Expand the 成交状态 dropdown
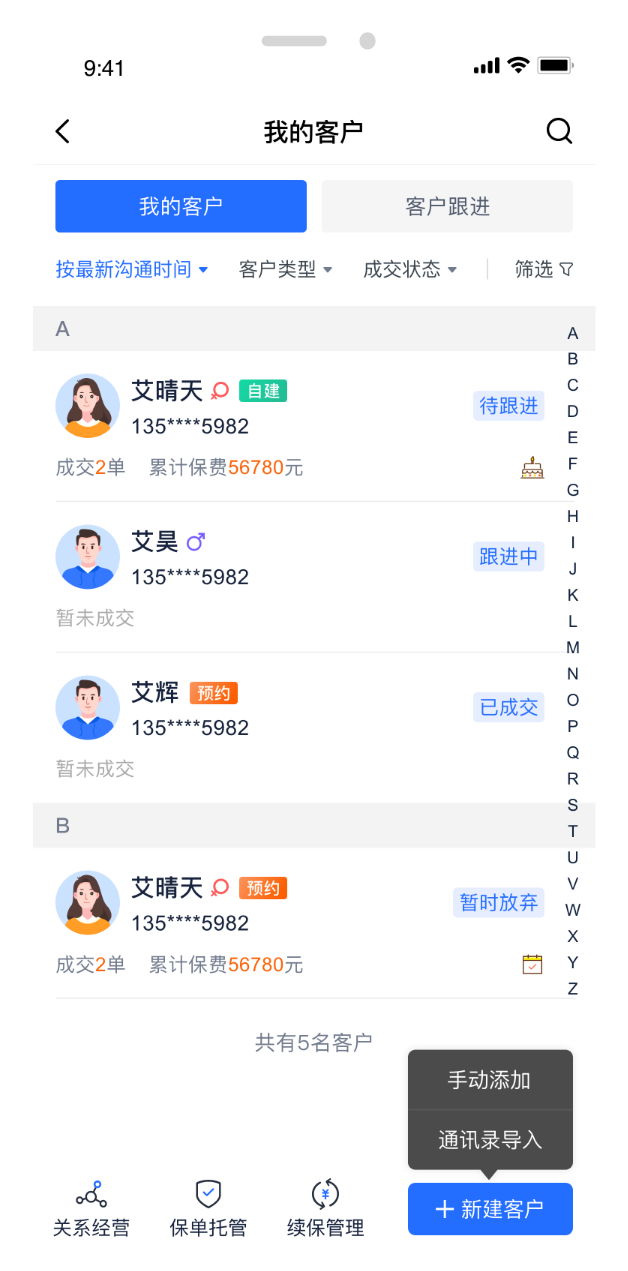The width and height of the screenshot is (628, 1271). tap(409, 269)
